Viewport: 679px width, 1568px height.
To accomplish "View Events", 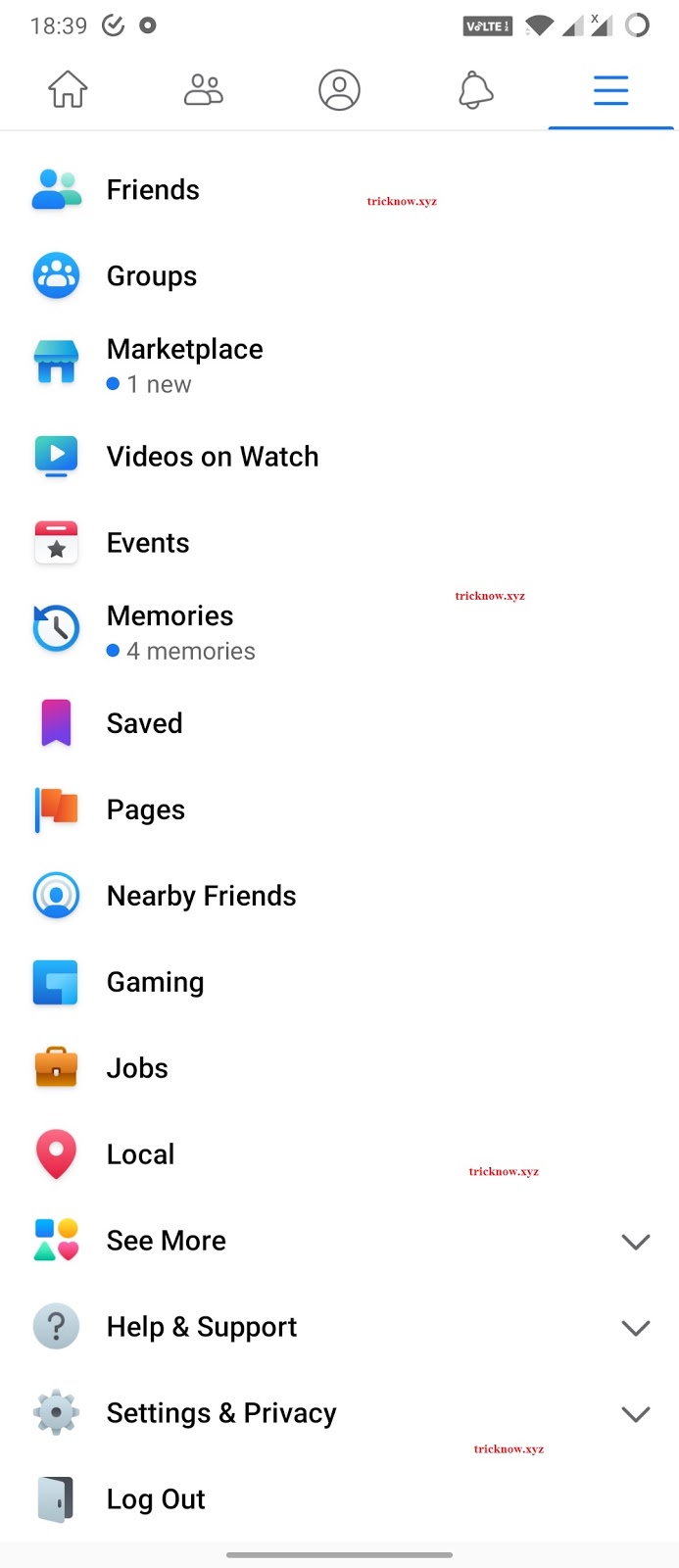I will tap(148, 543).
